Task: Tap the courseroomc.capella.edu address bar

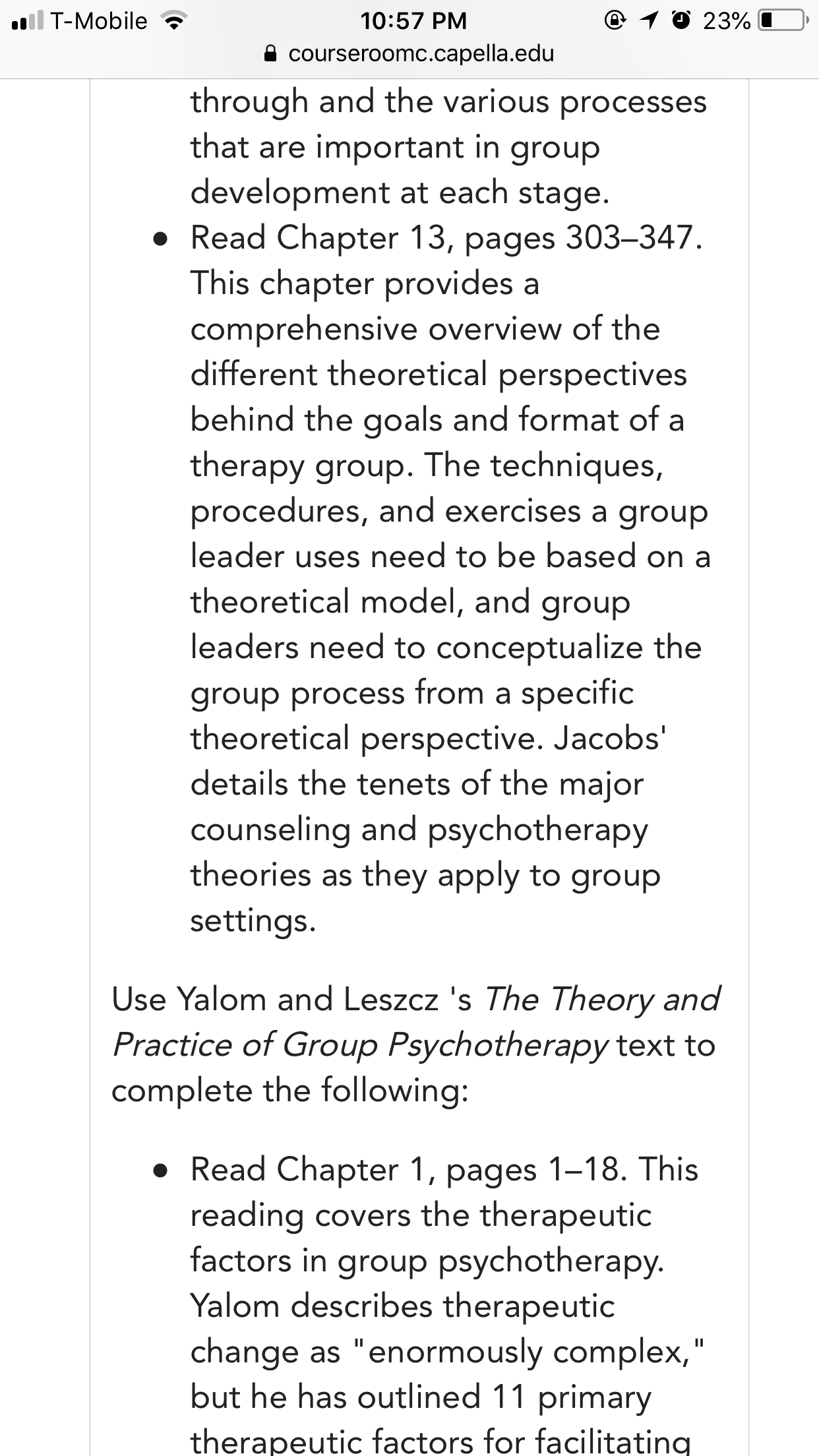Action: pos(409,53)
